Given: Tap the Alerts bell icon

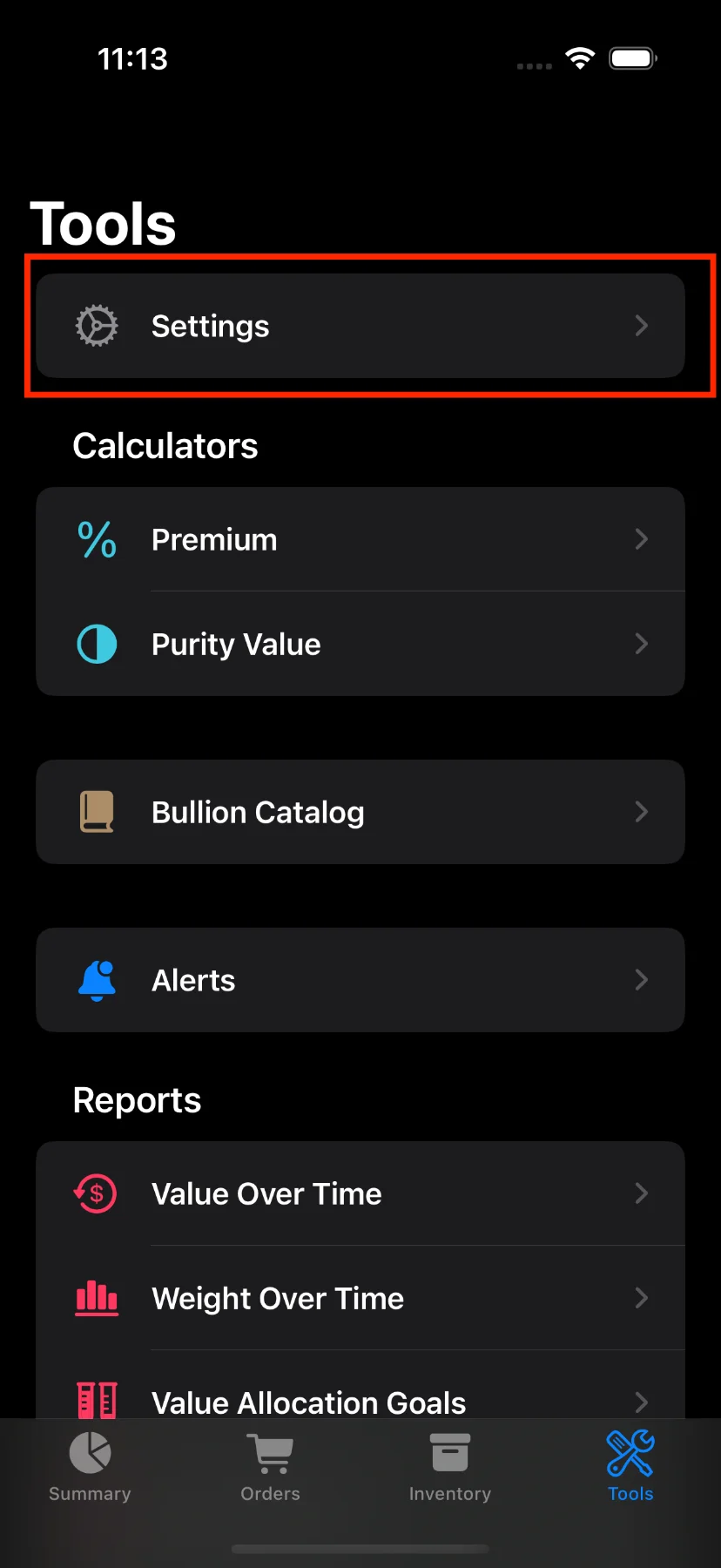Looking at the screenshot, I should (97, 979).
